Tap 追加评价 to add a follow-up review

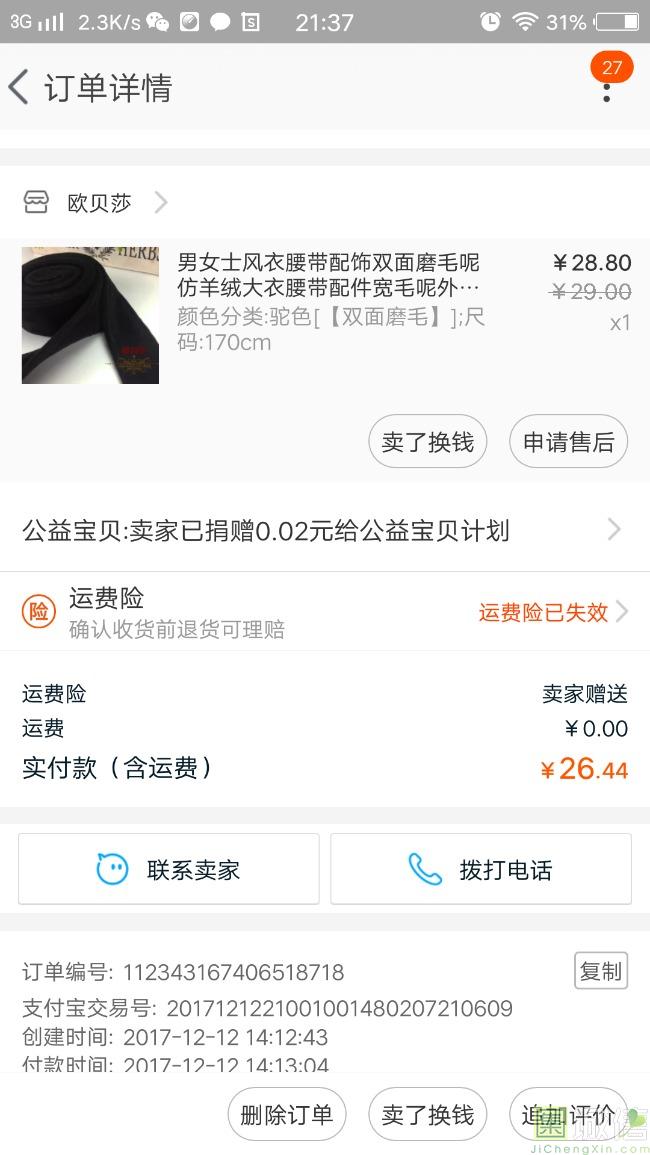[567, 1115]
